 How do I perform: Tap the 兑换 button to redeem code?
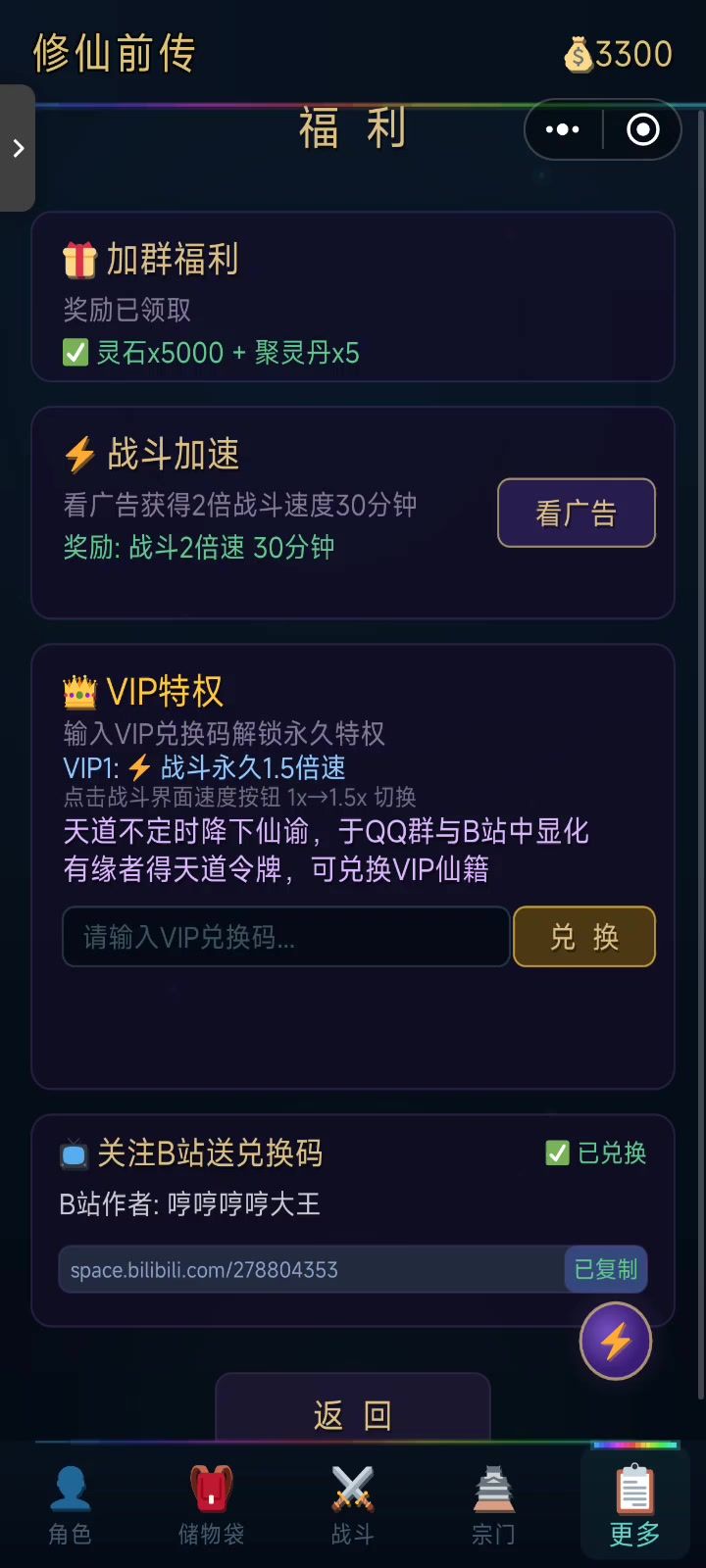click(584, 937)
